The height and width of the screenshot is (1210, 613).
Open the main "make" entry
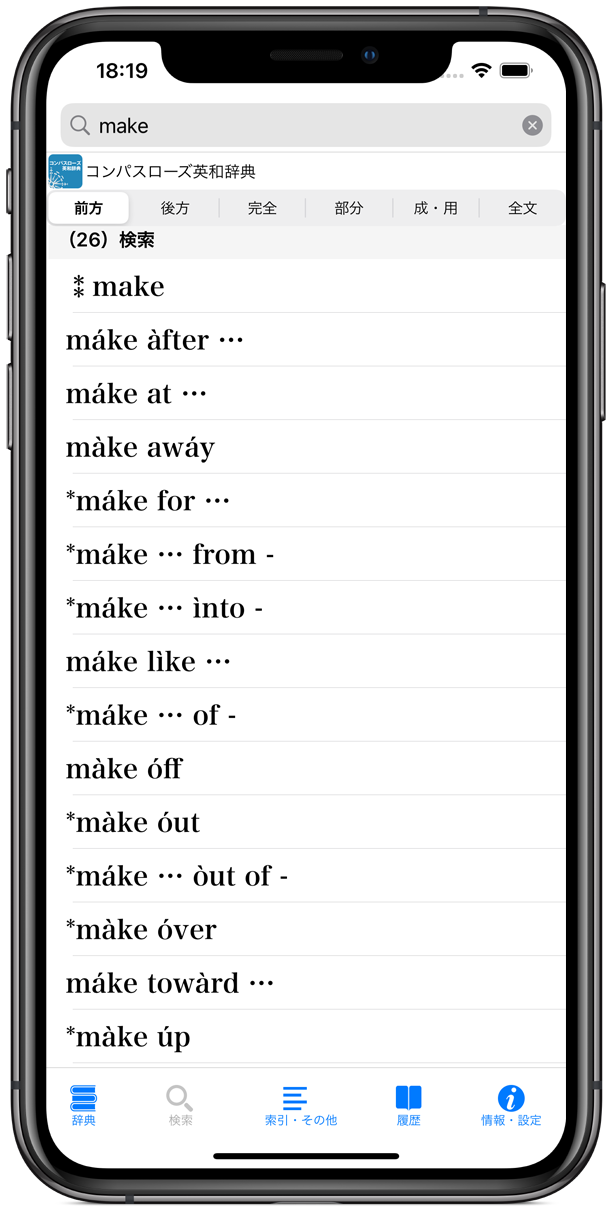coord(306,286)
